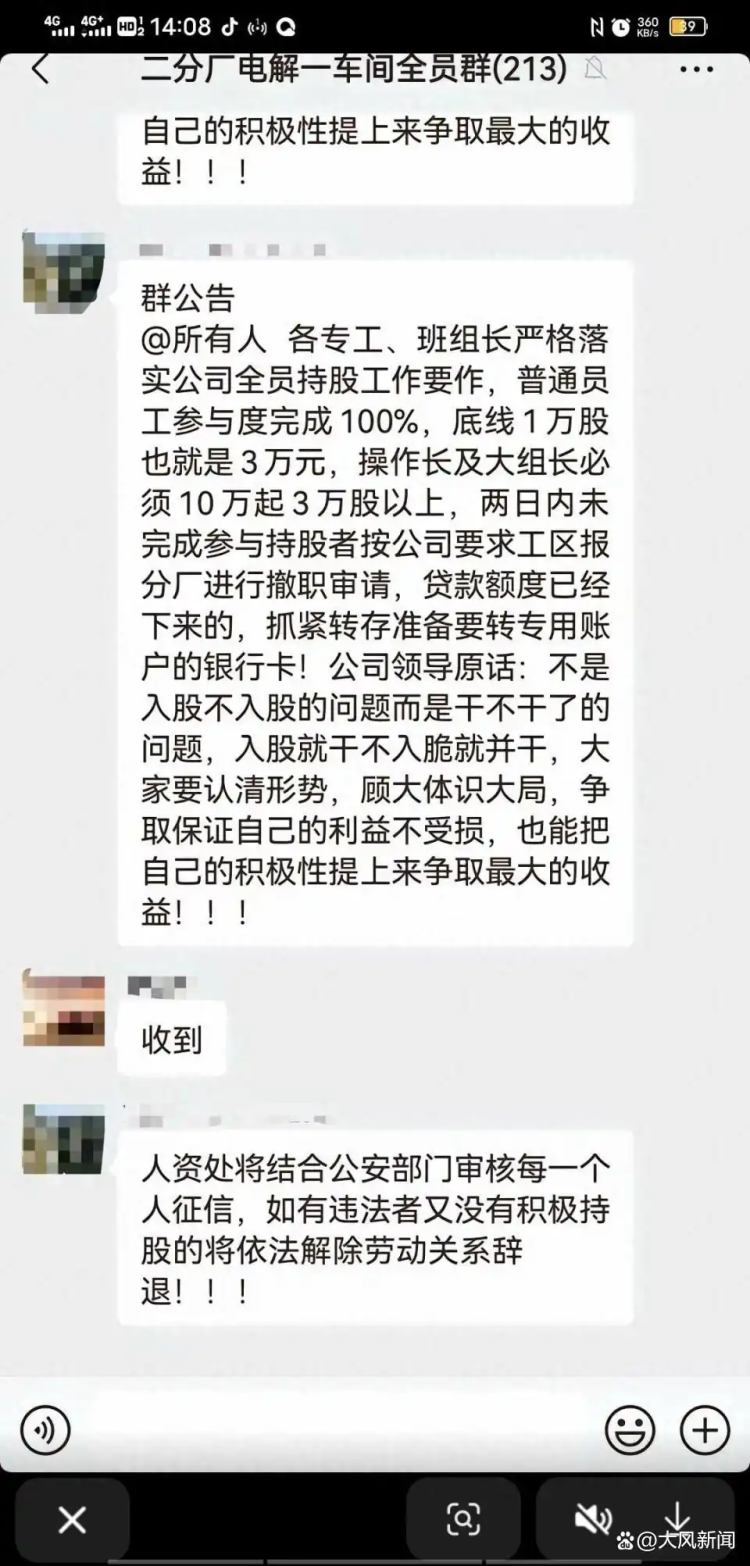Toggle the muted speaker button
The image size is (750, 1566).
592,1520
